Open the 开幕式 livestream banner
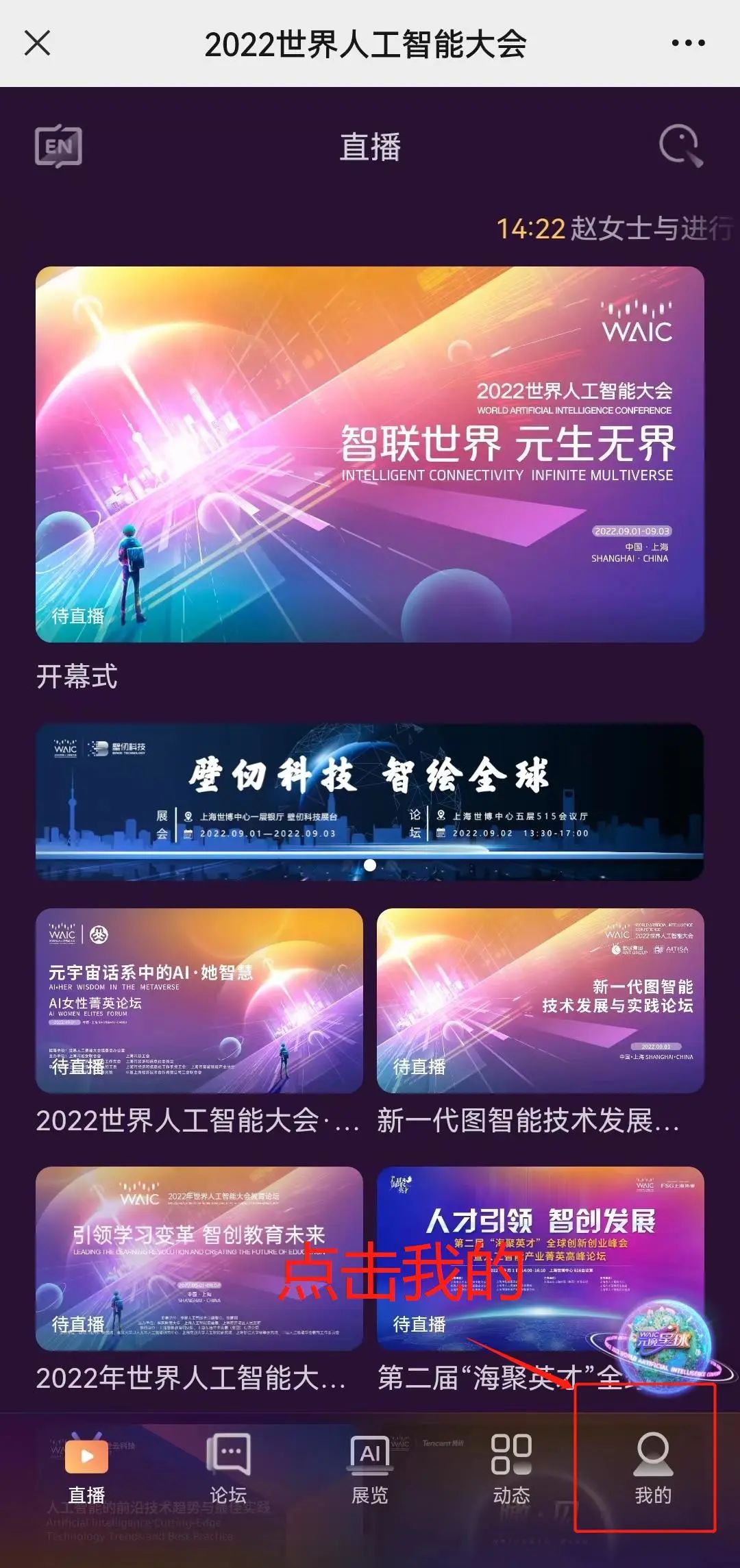The height and width of the screenshot is (1568, 740). pyautogui.click(x=370, y=454)
